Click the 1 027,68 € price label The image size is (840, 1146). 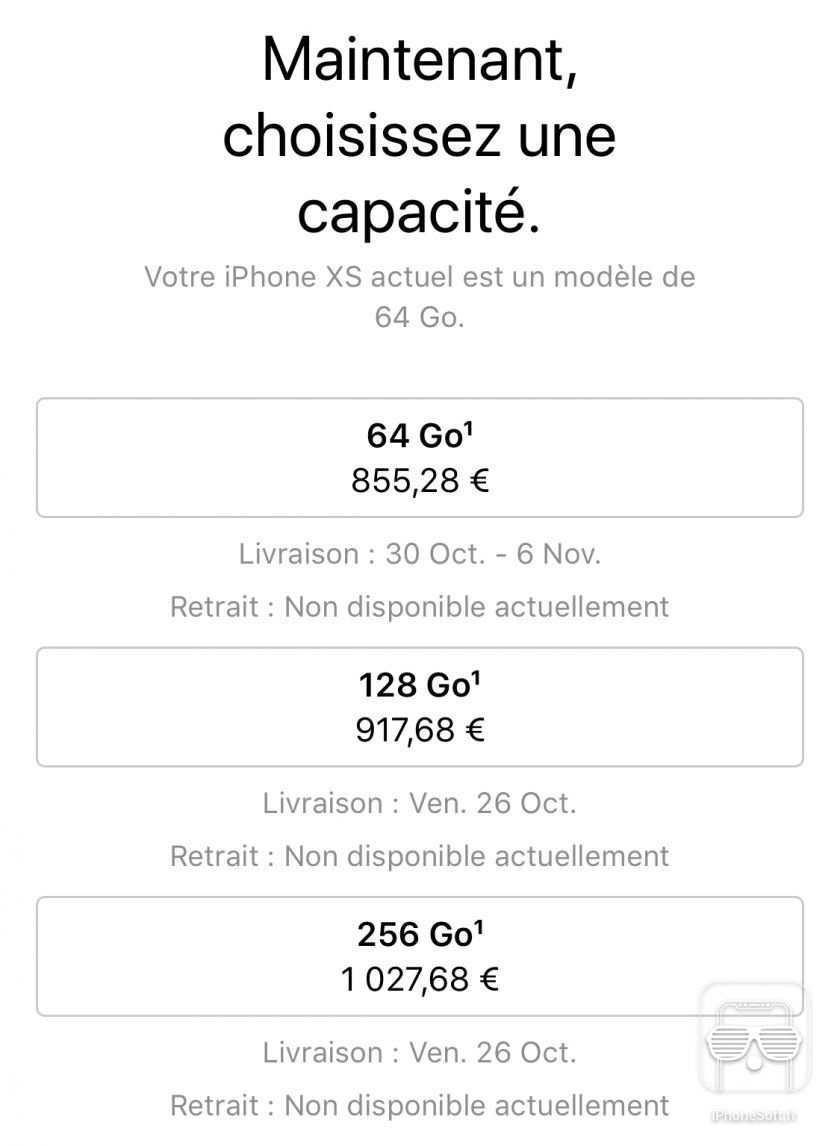click(x=420, y=979)
